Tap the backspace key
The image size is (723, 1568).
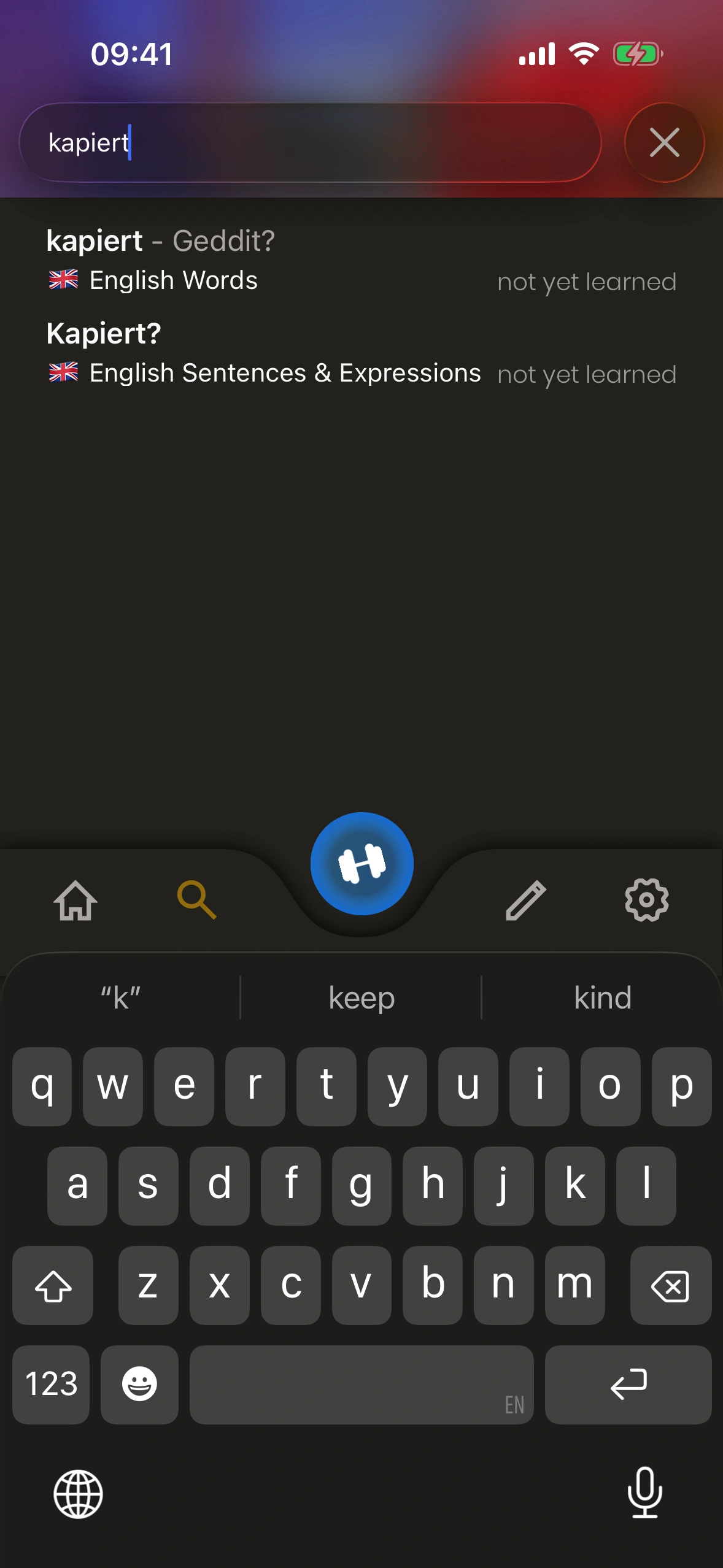[670, 1285]
